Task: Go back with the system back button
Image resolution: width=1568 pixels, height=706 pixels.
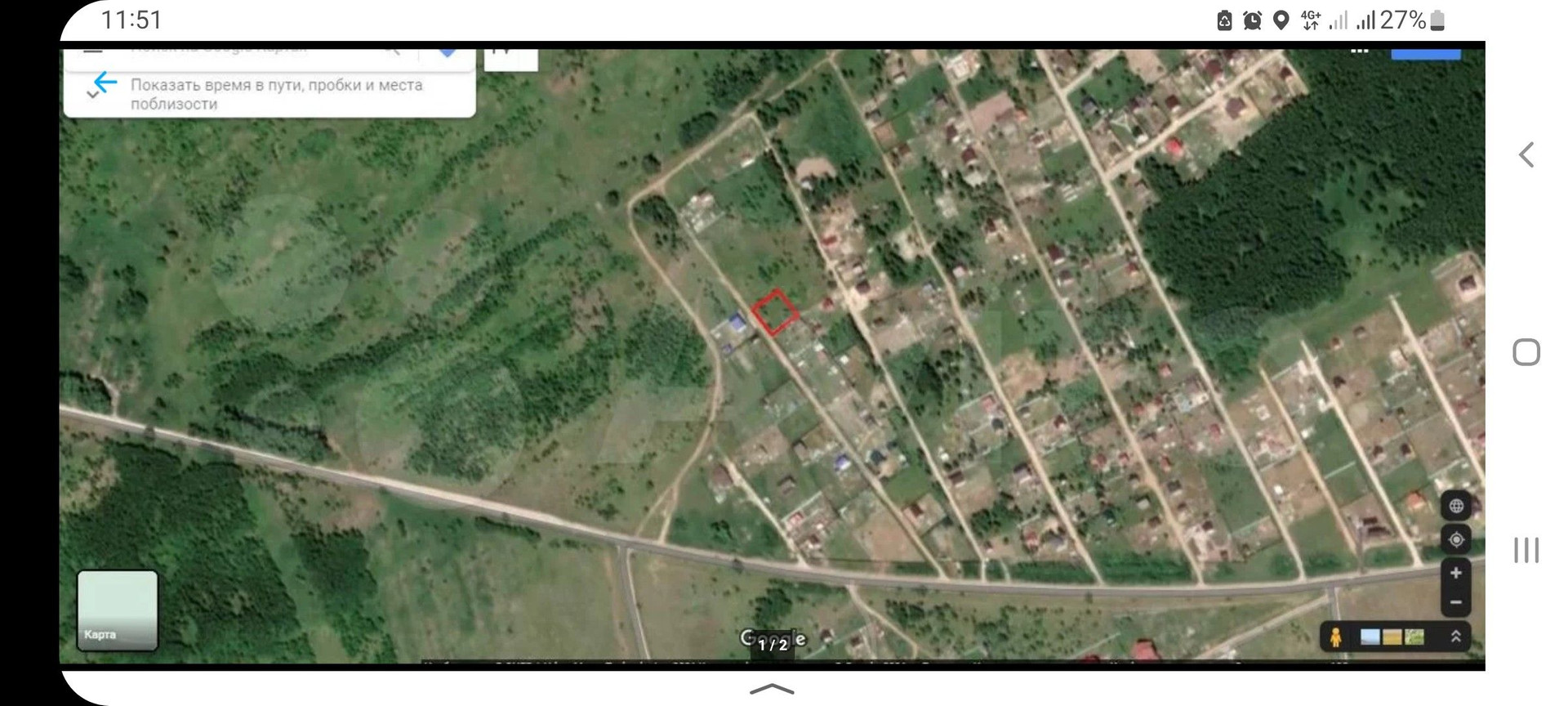Action: pos(1526,154)
